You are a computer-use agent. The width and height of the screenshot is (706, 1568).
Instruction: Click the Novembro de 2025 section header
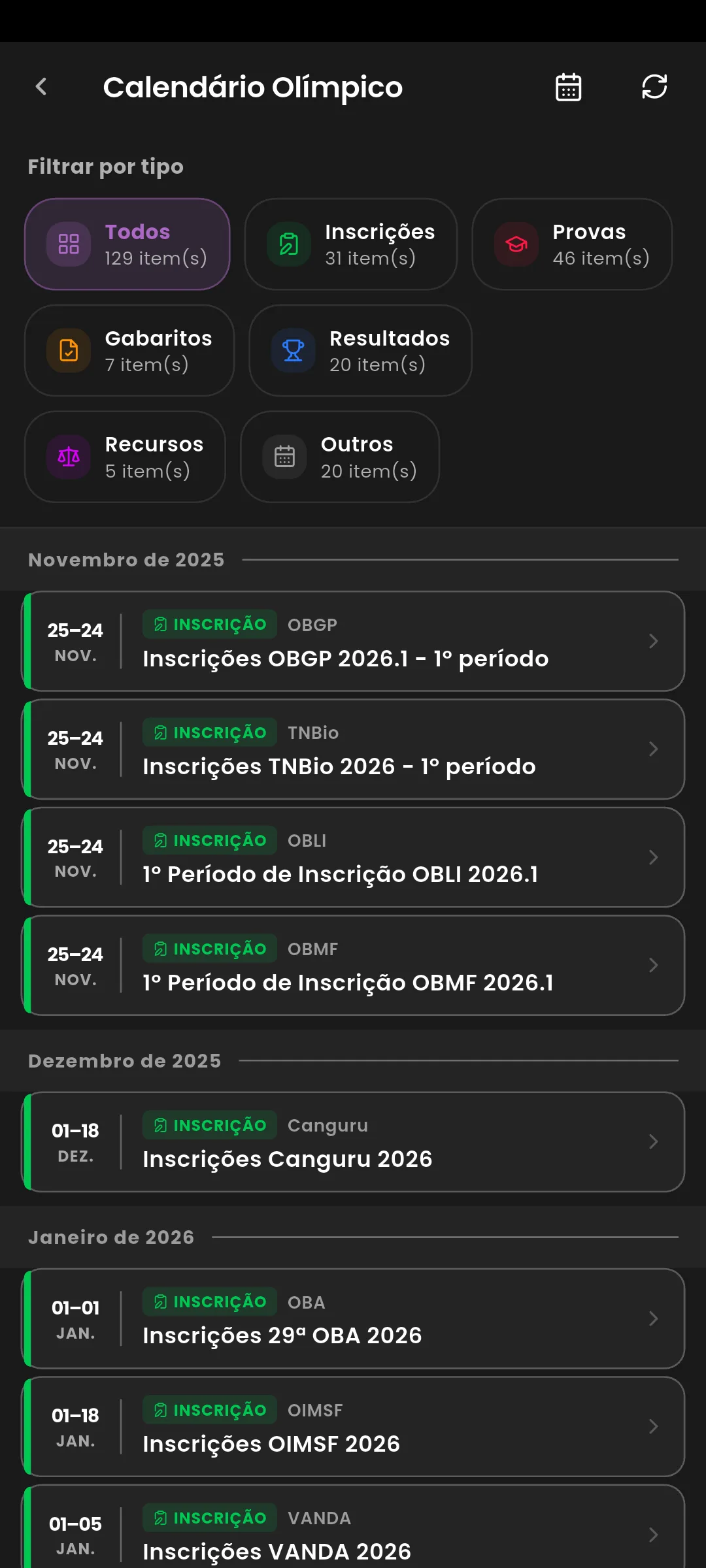tap(126, 559)
